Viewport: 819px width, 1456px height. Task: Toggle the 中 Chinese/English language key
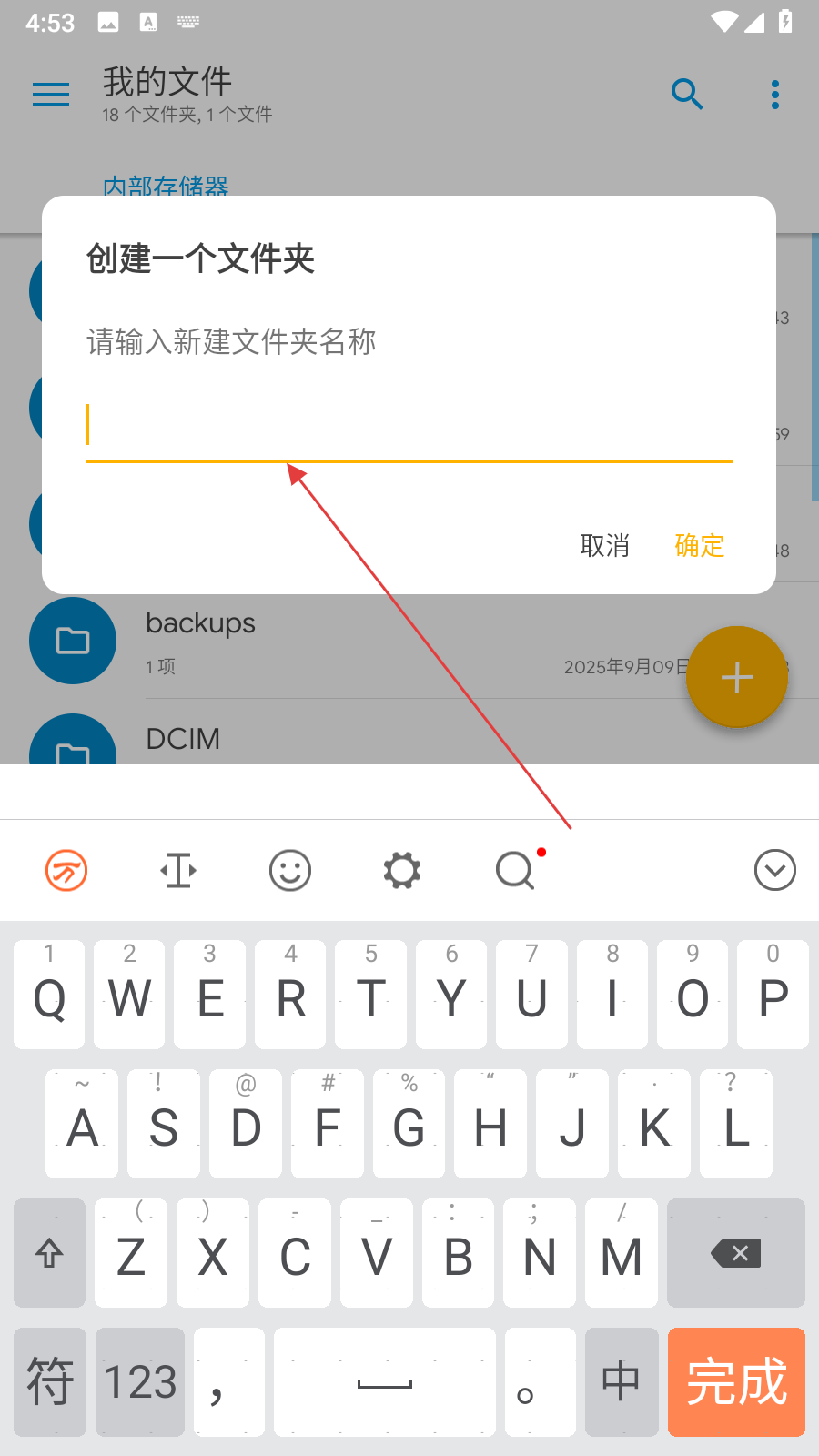pos(622,1382)
